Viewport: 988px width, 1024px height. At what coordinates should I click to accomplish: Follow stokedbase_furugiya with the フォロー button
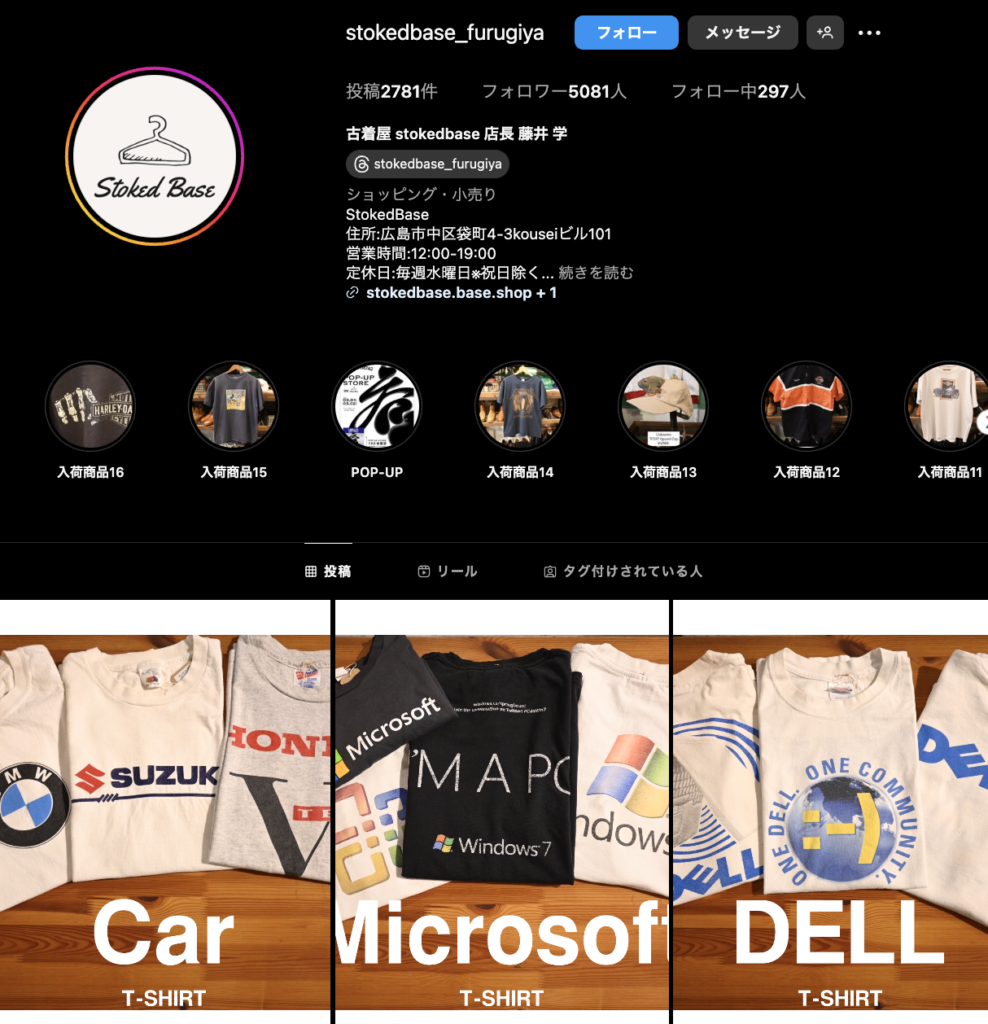coord(626,33)
